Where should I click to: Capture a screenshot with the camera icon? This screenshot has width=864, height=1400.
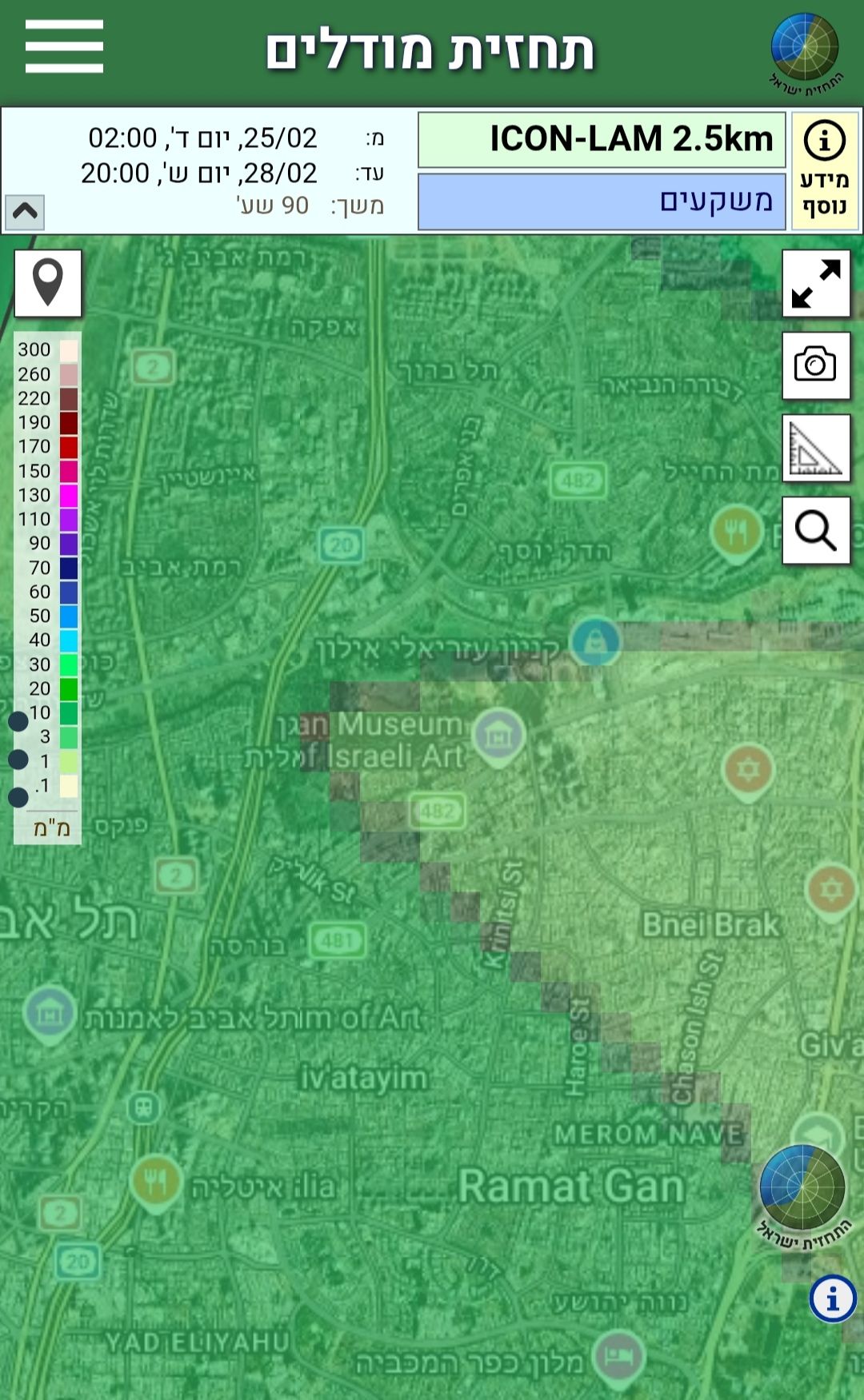[816, 365]
